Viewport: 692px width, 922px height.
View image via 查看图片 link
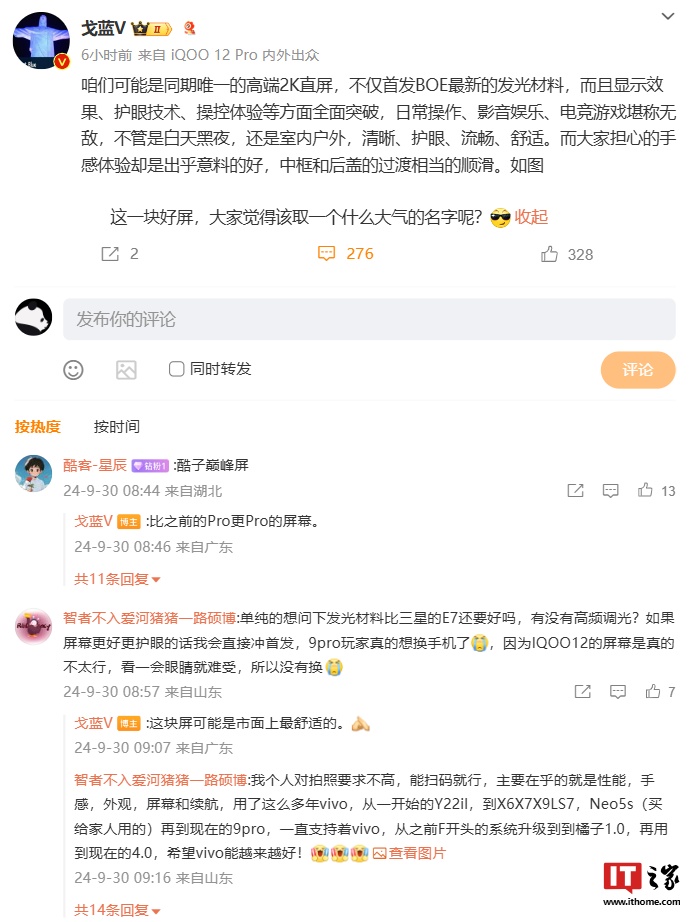coord(410,853)
